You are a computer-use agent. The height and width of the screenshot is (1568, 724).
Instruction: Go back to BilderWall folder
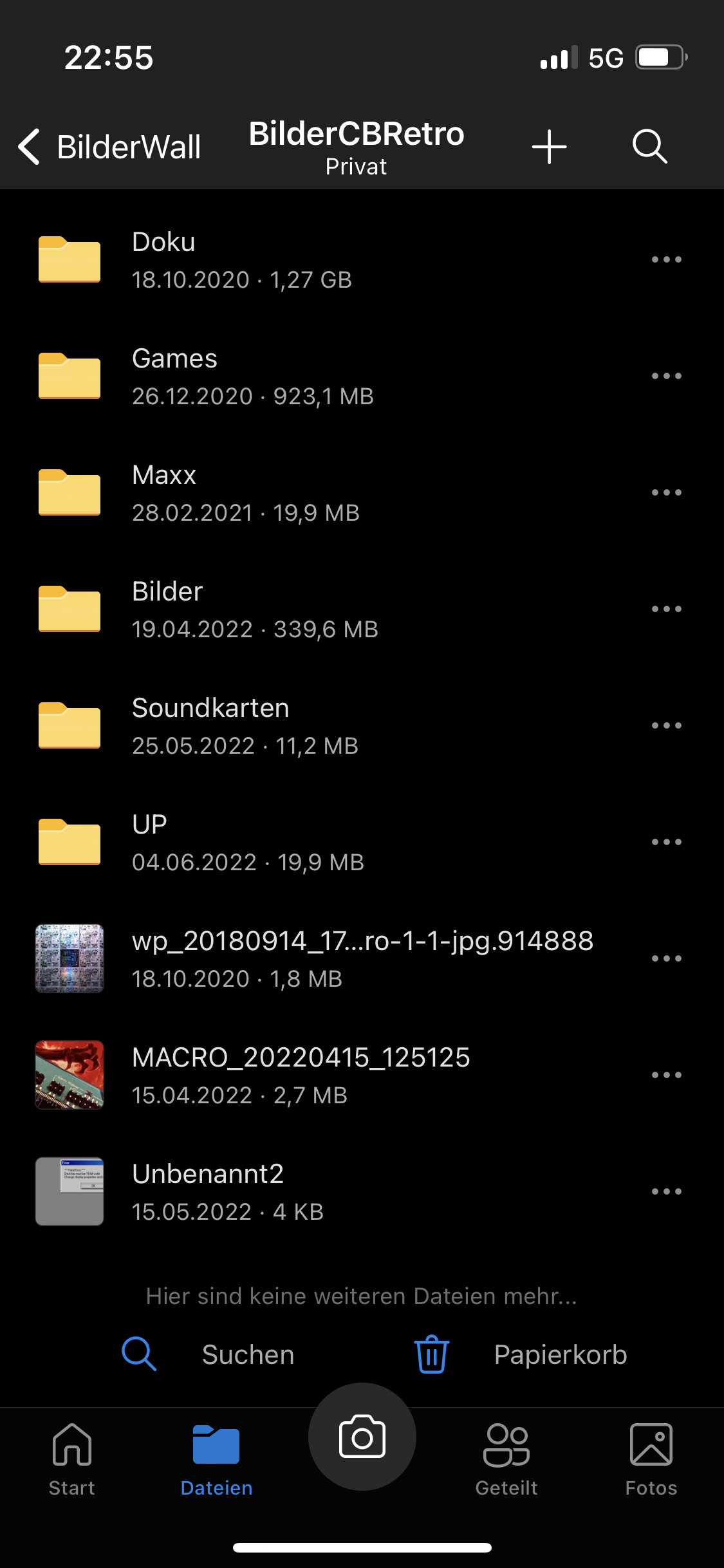(109, 147)
